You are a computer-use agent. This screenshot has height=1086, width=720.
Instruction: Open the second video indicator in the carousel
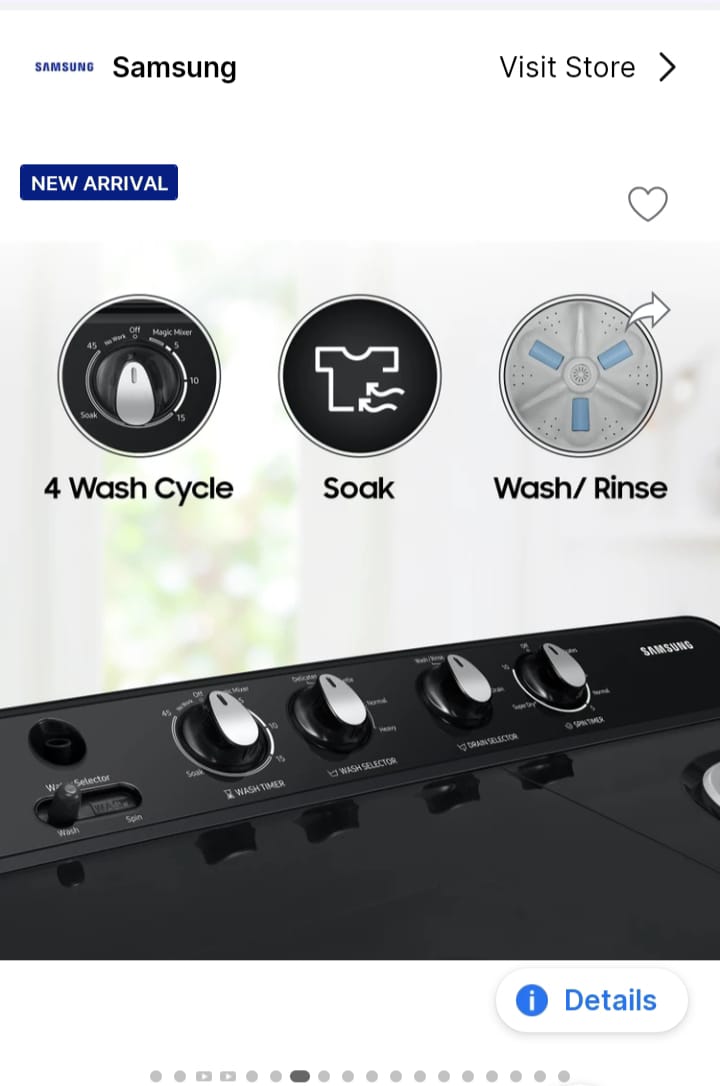(x=226, y=1075)
